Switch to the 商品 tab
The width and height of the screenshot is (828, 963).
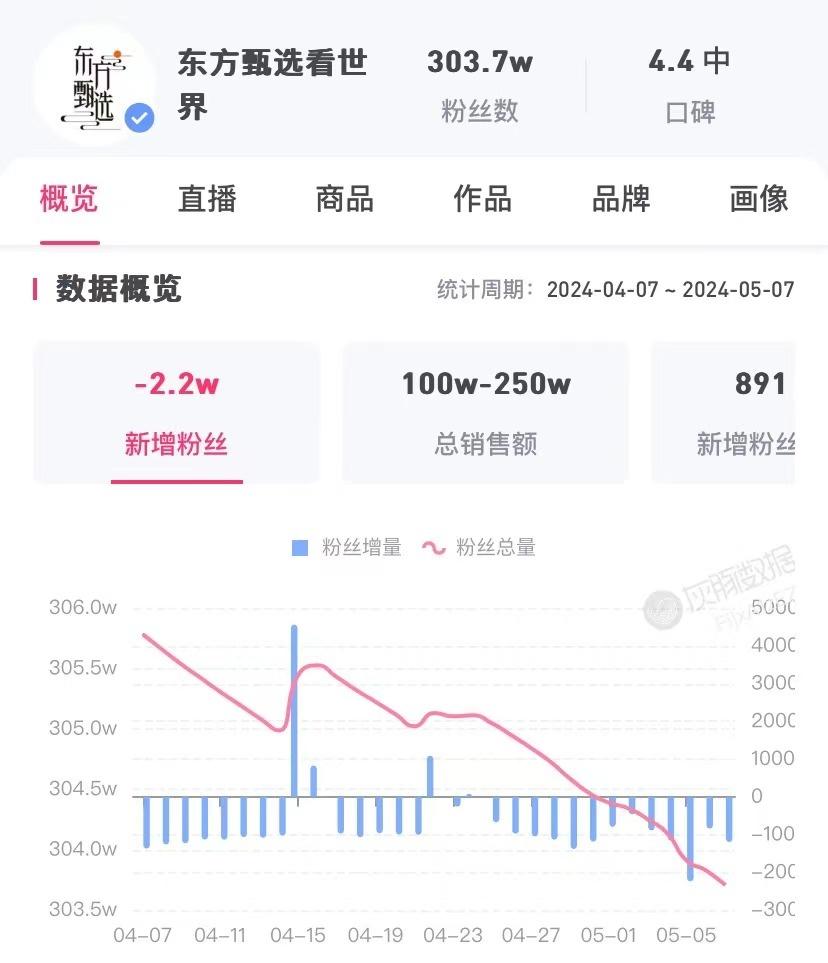pyautogui.click(x=345, y=199)
